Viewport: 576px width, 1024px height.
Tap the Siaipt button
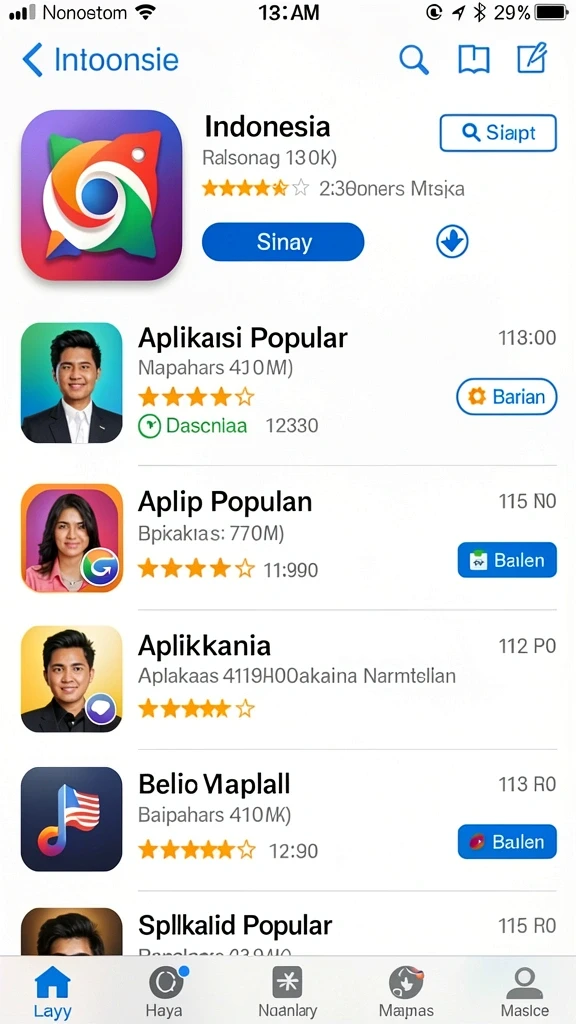pos(498,133)
